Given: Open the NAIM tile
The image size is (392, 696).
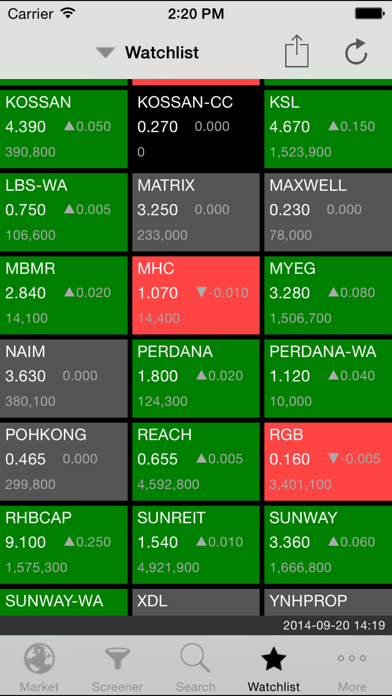Looking at the screenshot, I should [x=63, y=379].
